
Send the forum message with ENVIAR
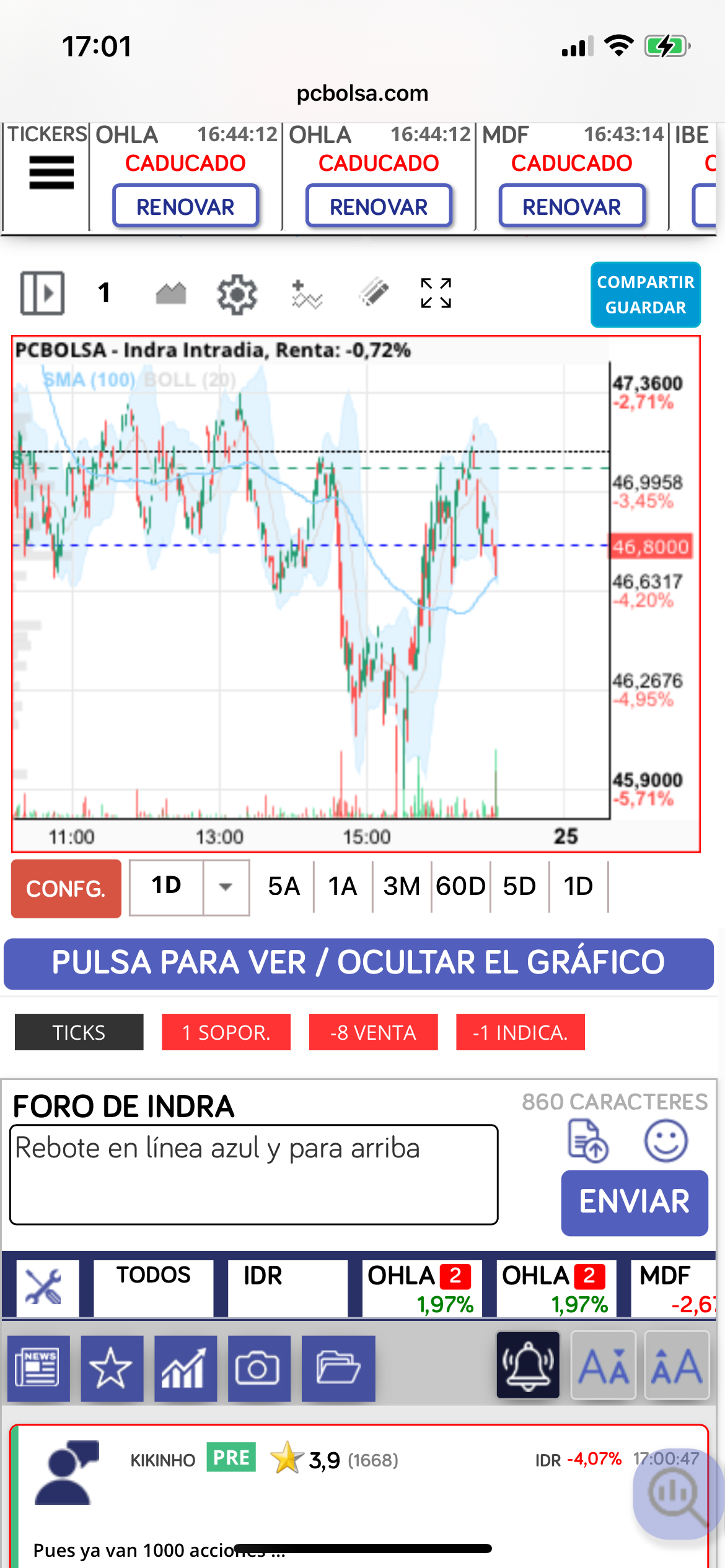coord(634,1202)
